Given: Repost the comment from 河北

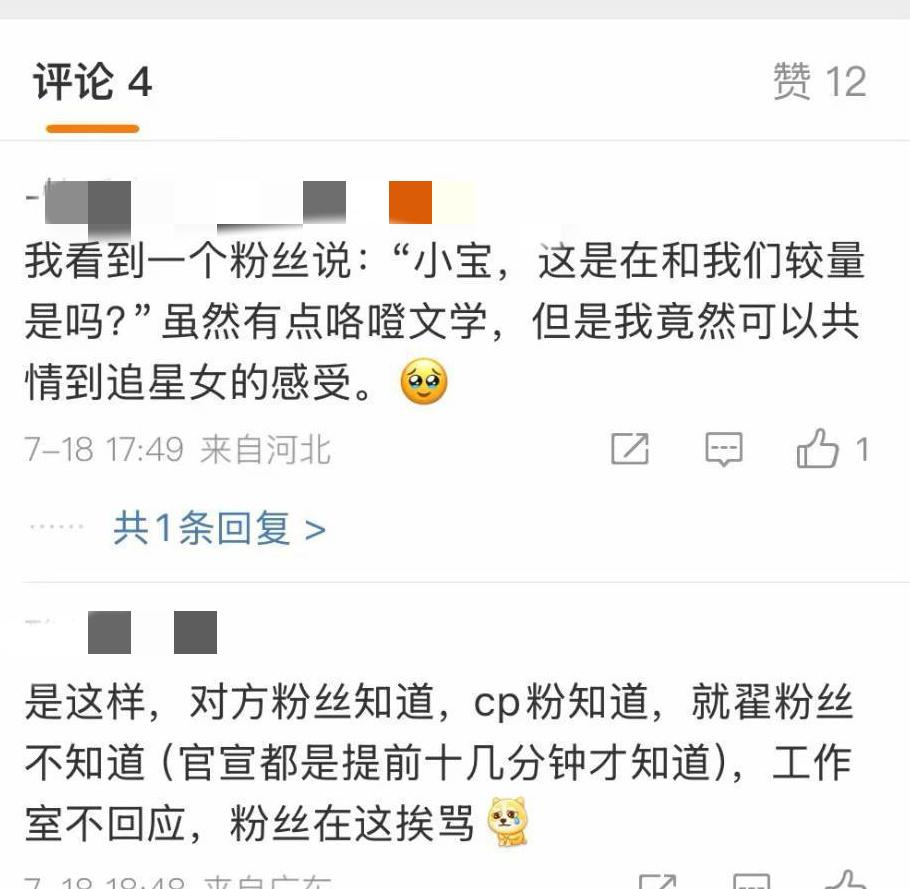Looking at the screenshot, I should (x=630, y=450).
